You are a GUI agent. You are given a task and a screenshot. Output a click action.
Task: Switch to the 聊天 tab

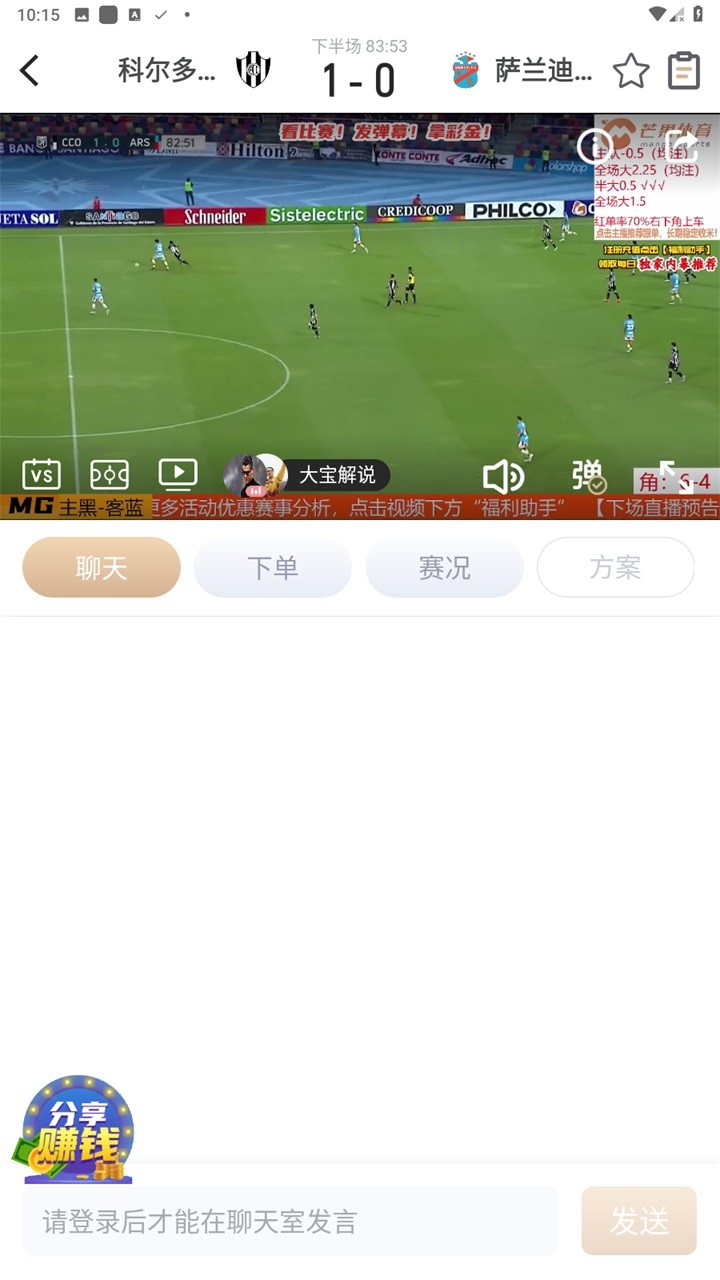pos(101,568)
